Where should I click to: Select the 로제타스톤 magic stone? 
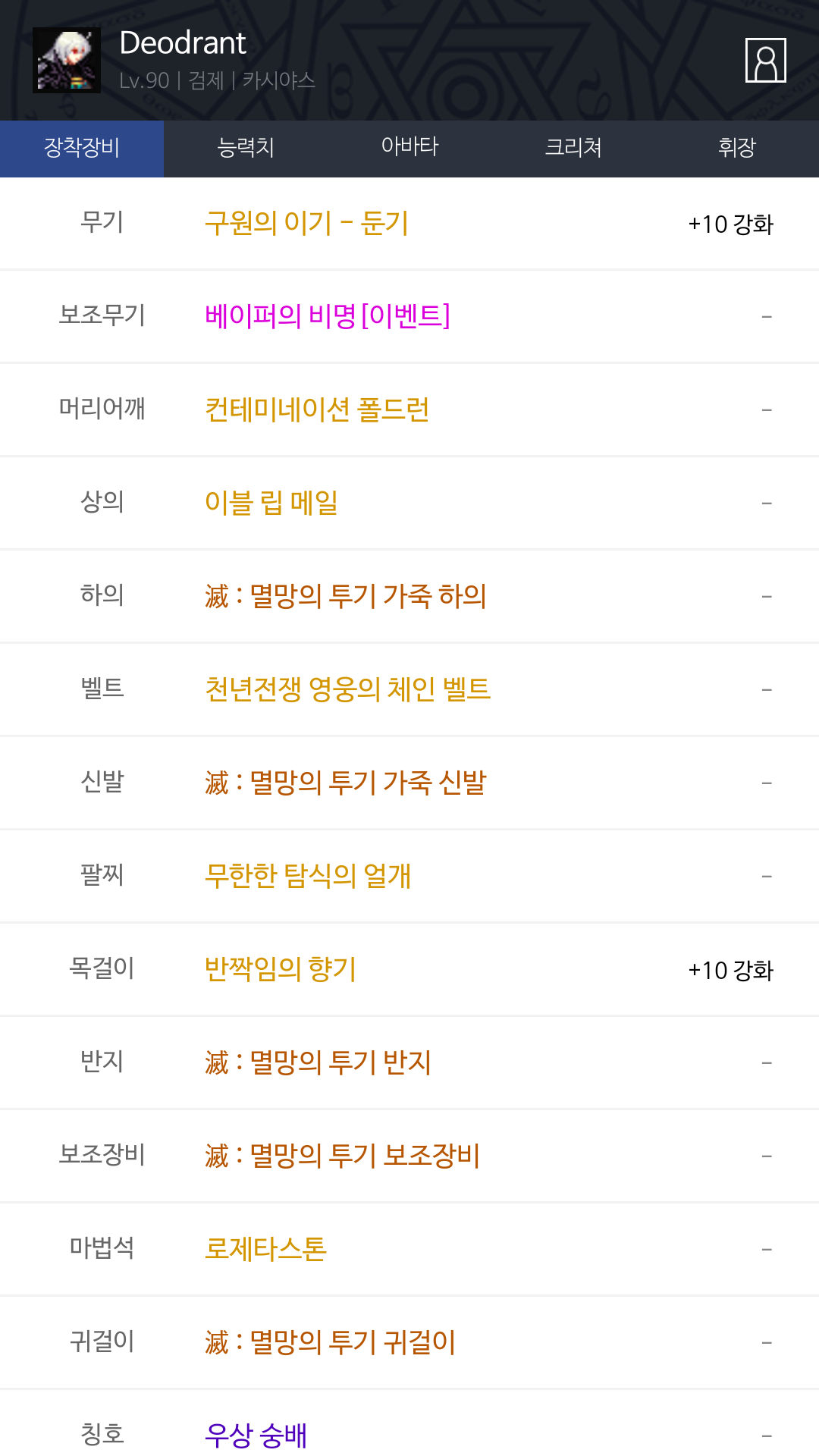pyautogui.click(x=265, y=1249)
